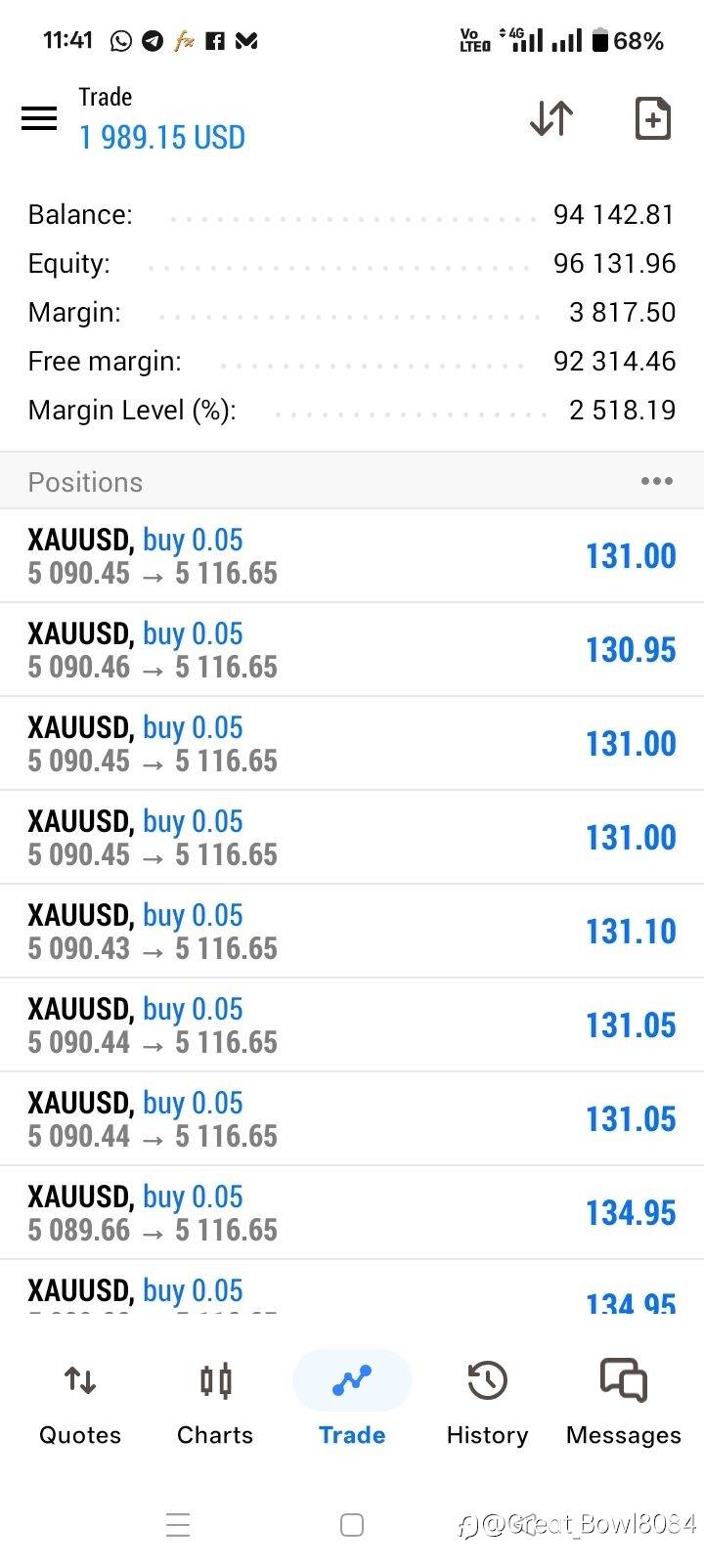The height and width of the screenshot is (1568, 704).
Task: Open the Positions three-dot menu
Action: tap(656, 481)
